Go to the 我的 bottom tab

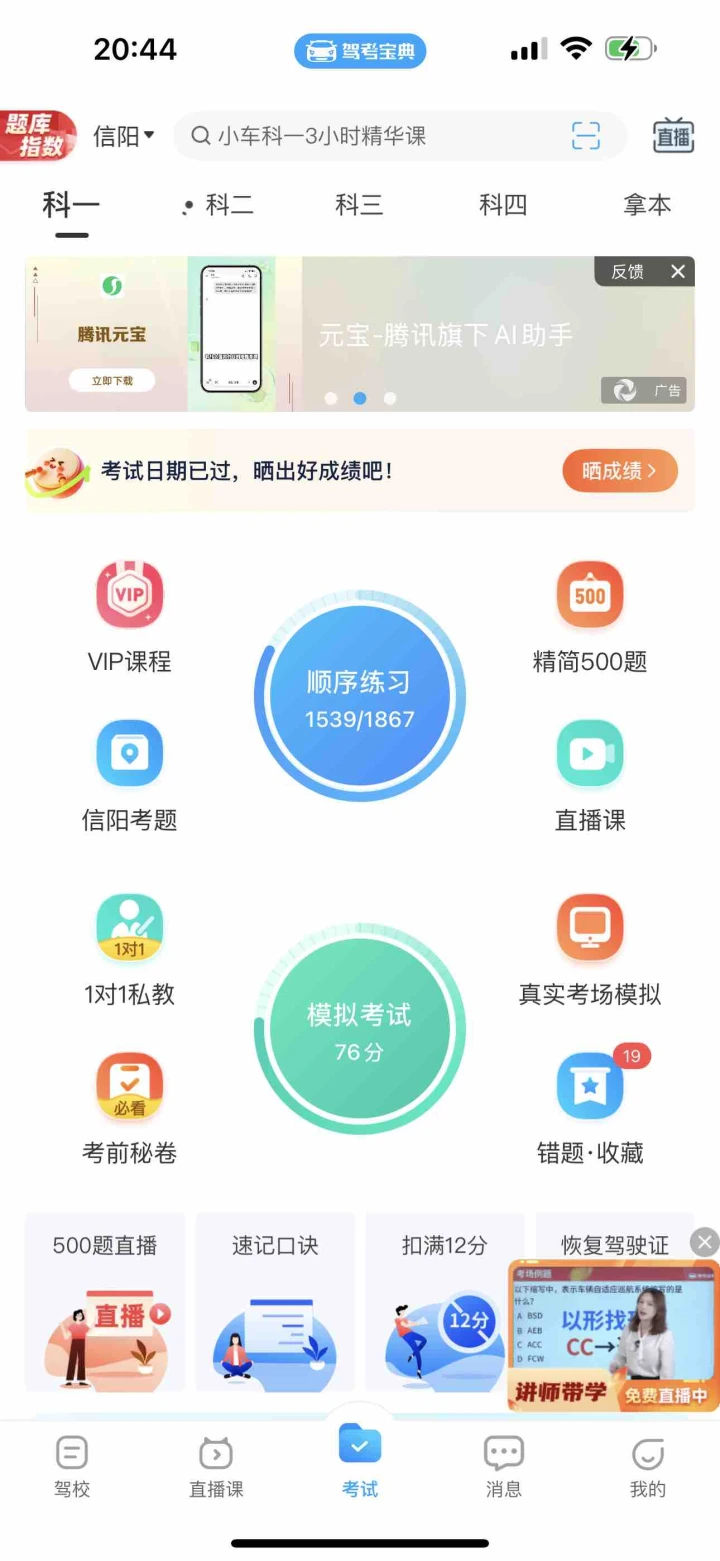(x=647, y=1466)
